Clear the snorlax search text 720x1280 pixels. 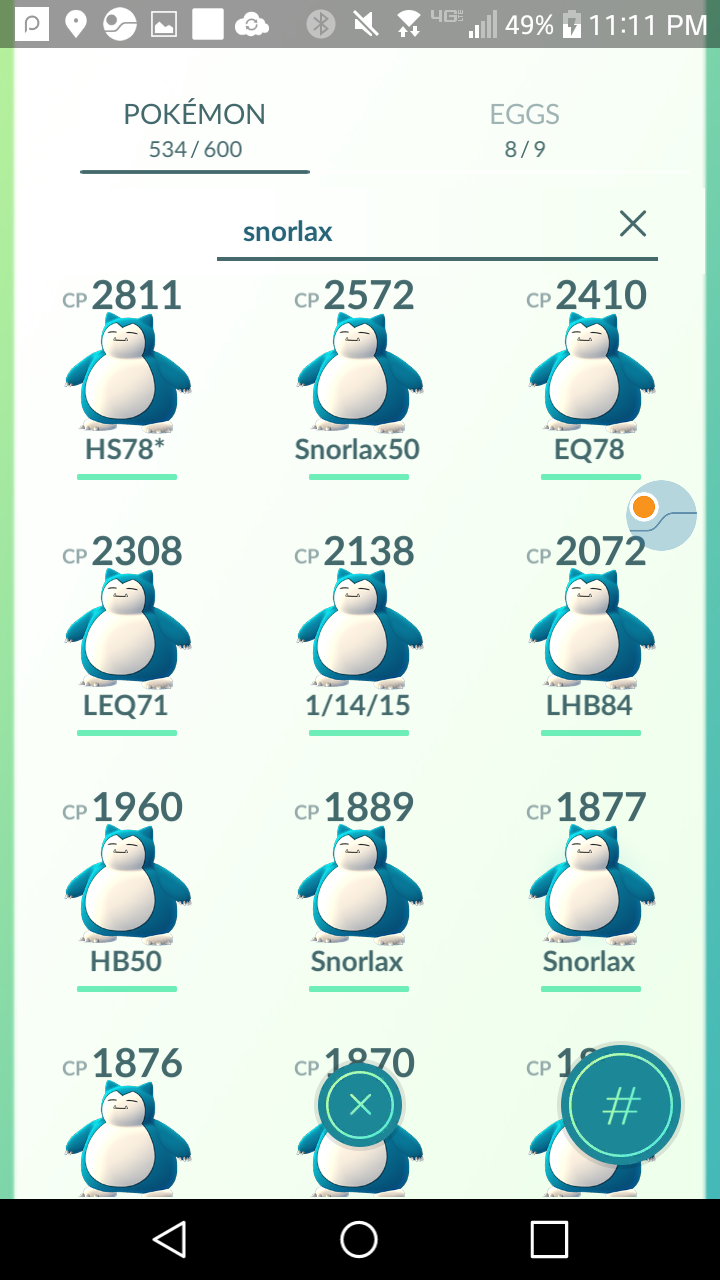coord(633,224)
